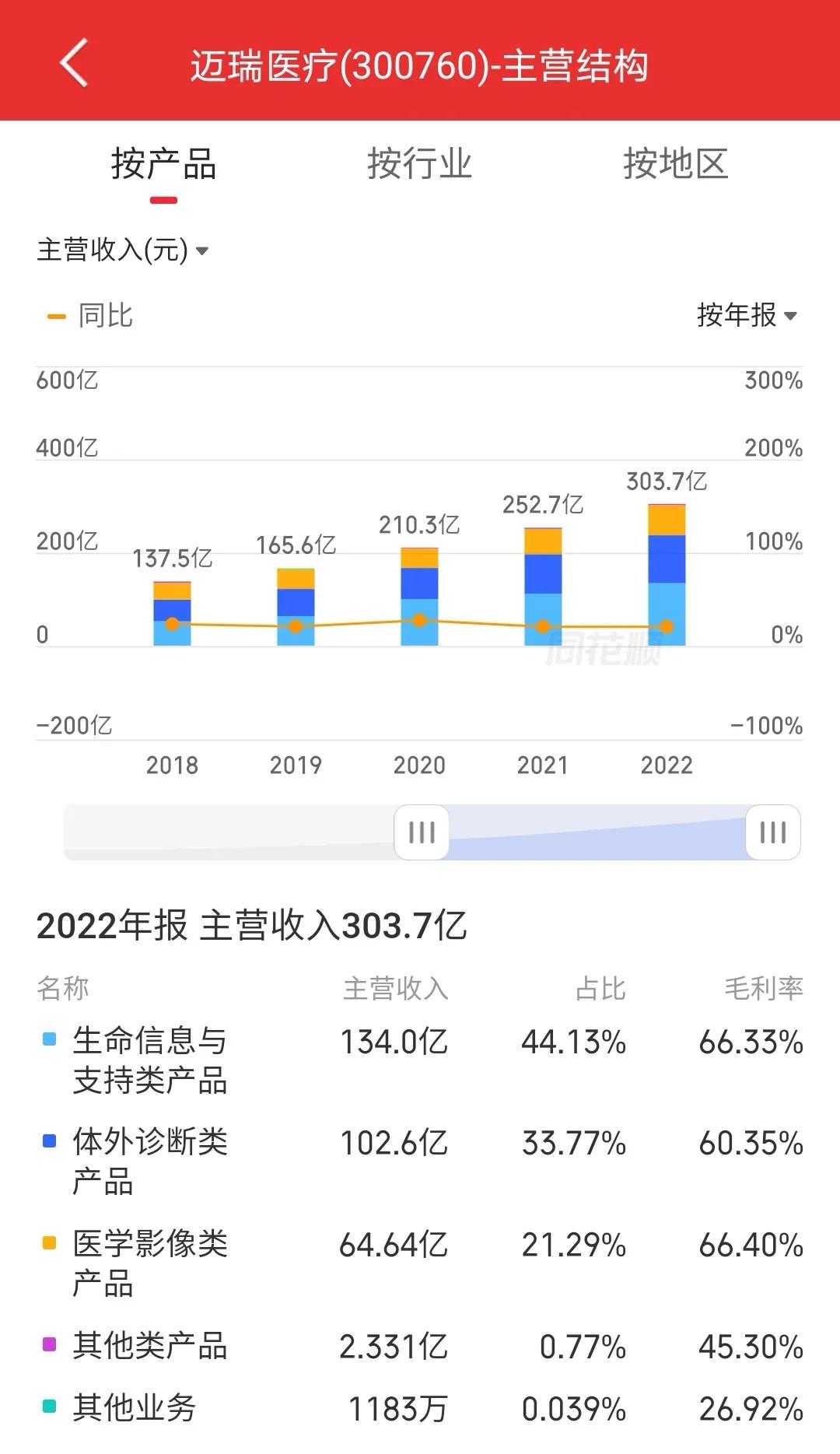Click the yellow square icon beside 医学影像类产品
The image size is (840, 1454).
coord(48,1243)
